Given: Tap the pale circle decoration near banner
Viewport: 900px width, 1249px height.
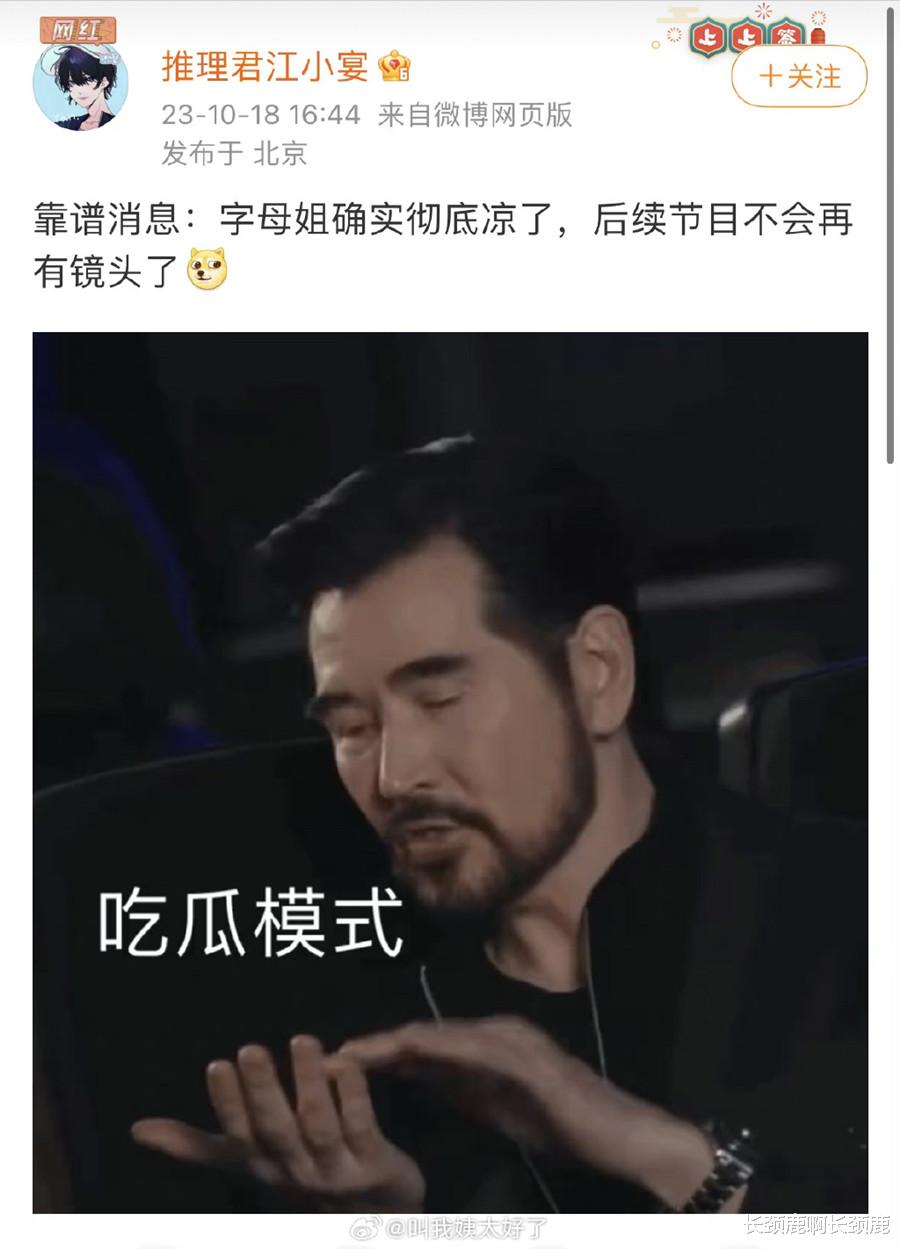Looking at the screenshot, I should click(655, 46).
